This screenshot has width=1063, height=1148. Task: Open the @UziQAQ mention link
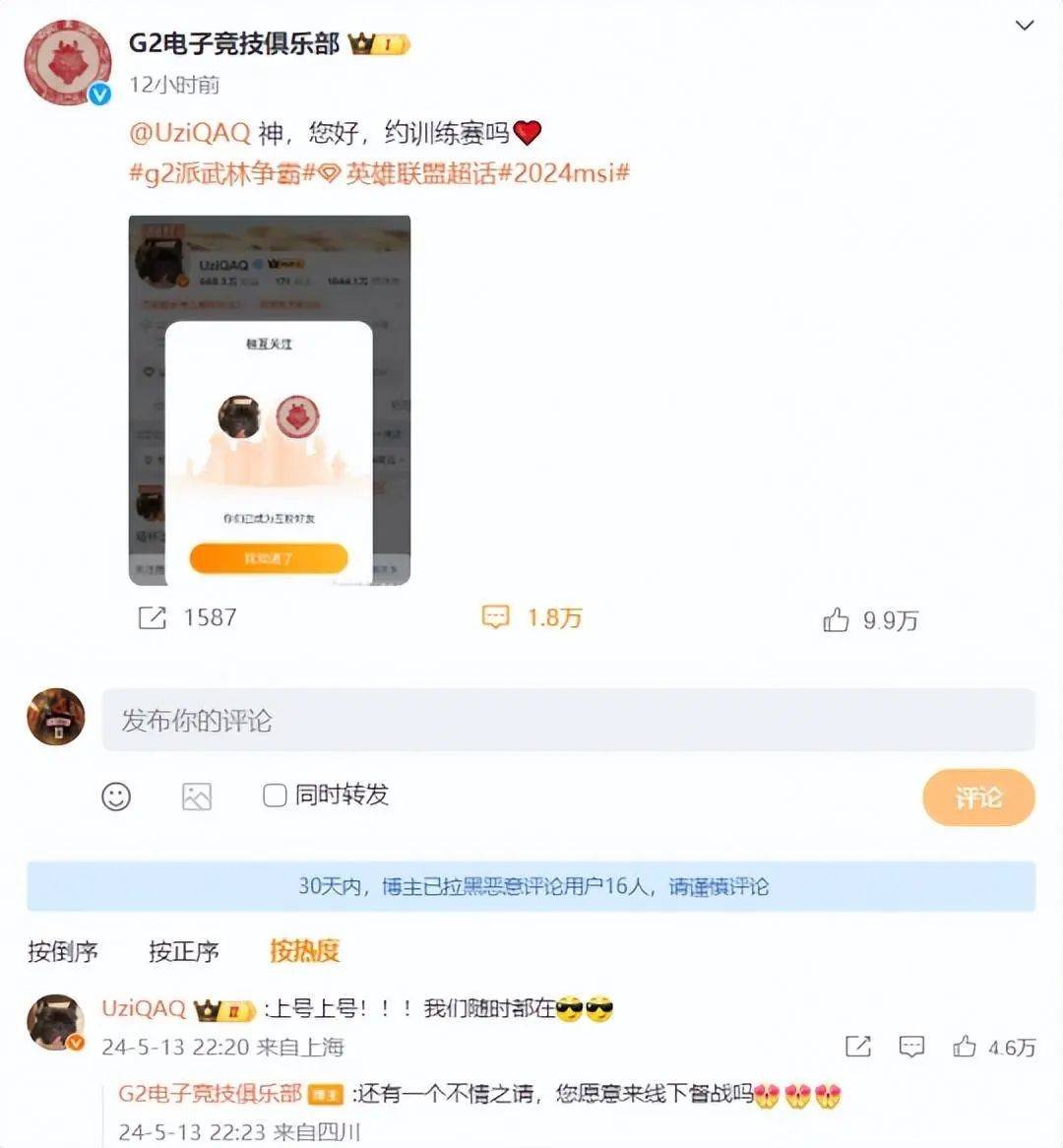(x=190, y=133)
